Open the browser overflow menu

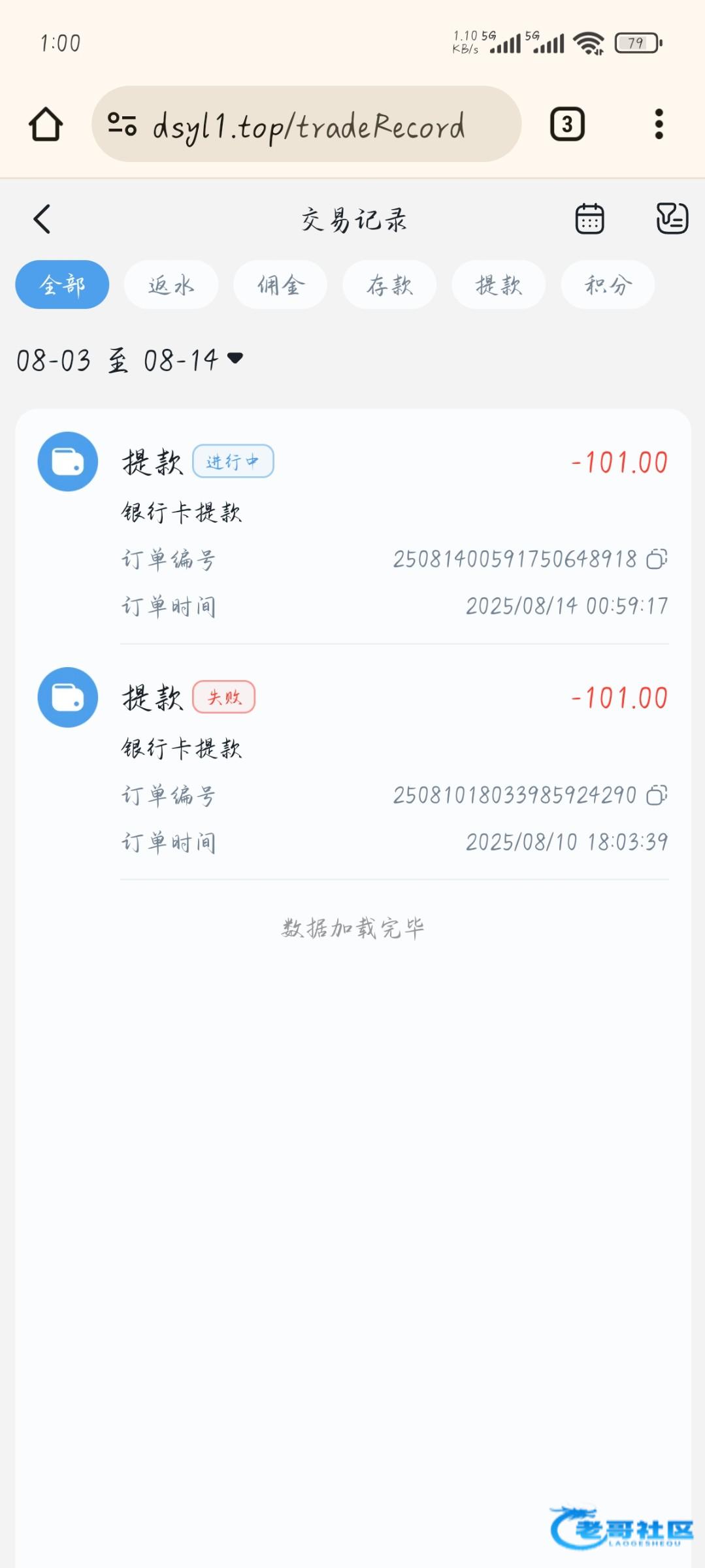(x=659, y=124)
